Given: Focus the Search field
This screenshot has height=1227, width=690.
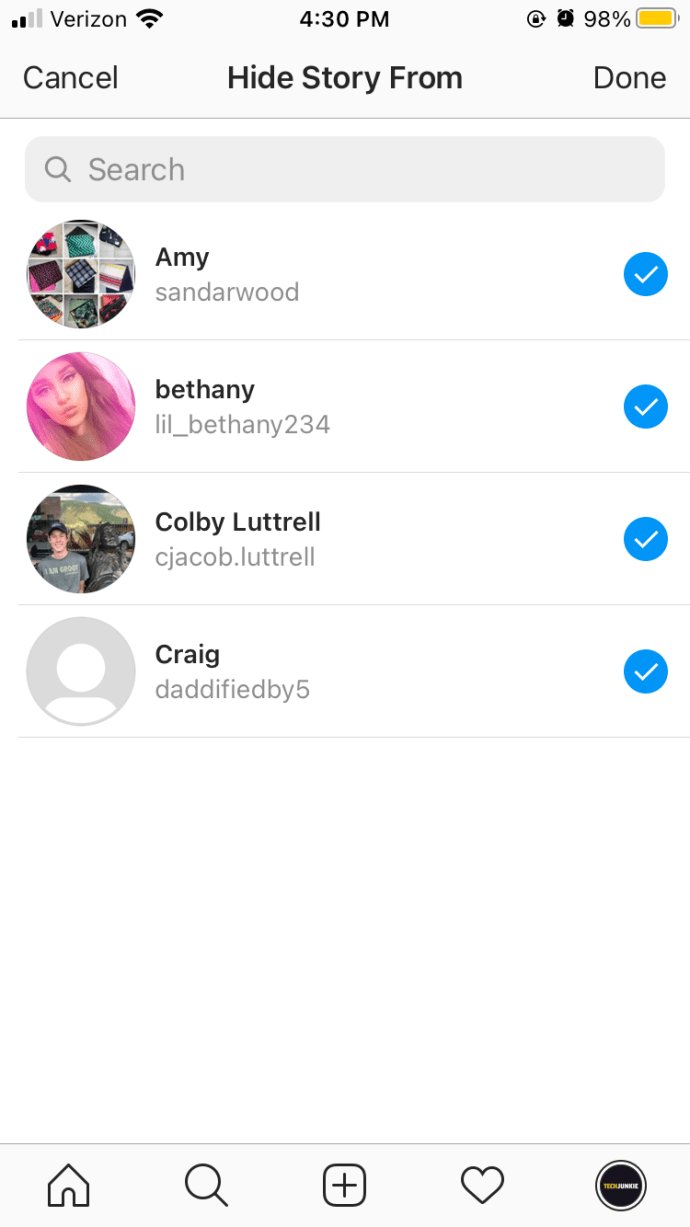Looking at the screenshot, I should pos(345,170).
